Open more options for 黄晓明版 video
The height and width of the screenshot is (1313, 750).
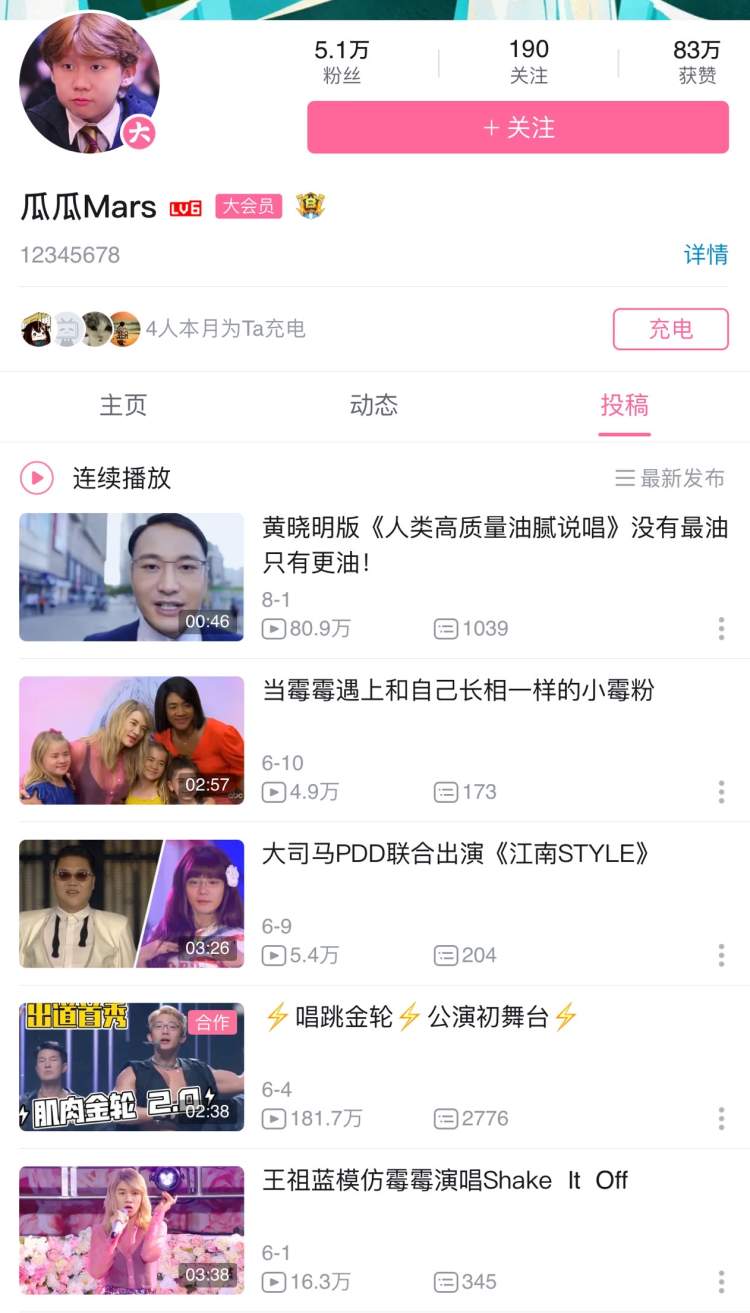[721, 628]
